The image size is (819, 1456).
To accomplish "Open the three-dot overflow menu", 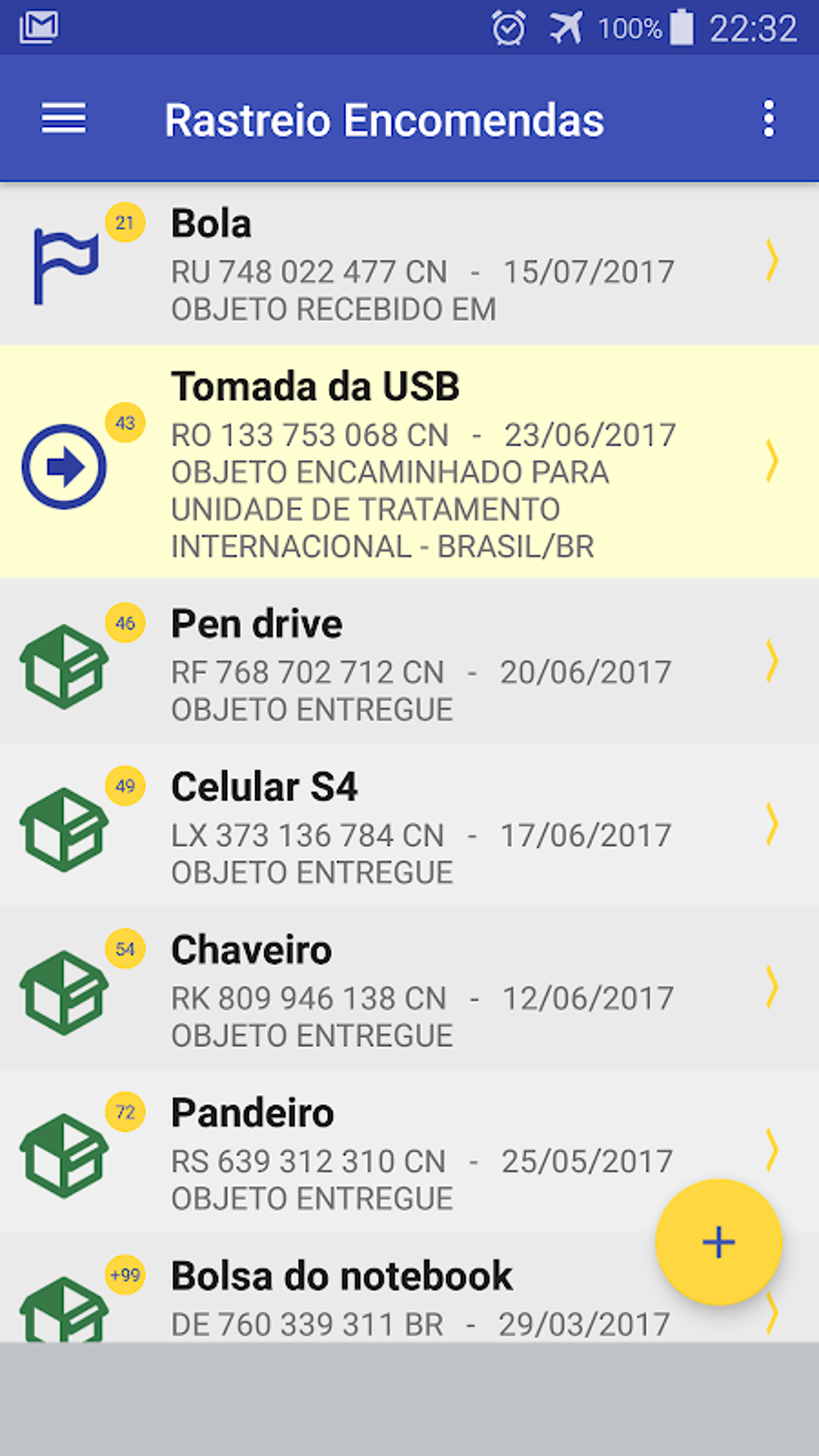I will click(768, 119).
